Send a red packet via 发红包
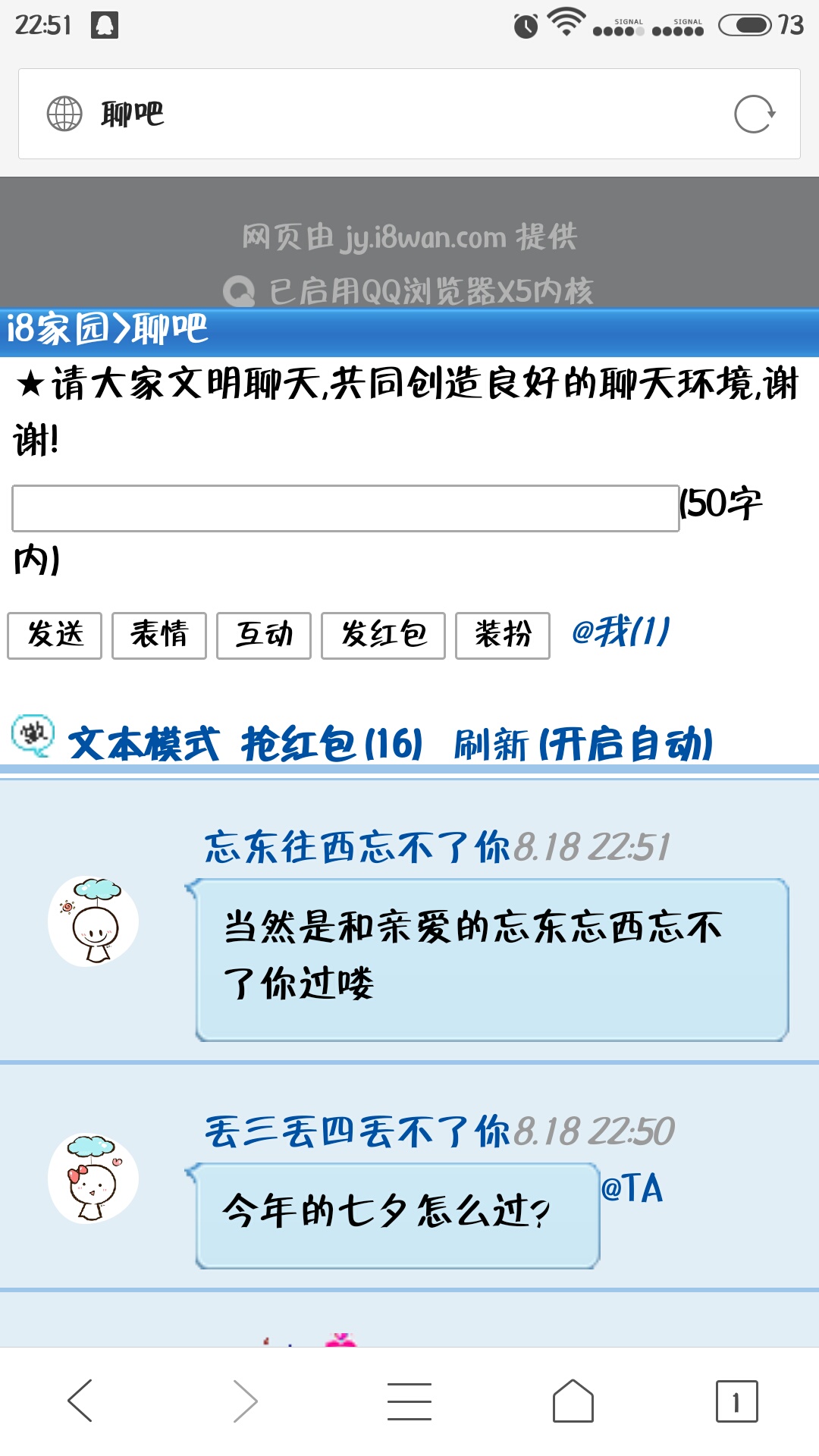819x1456 pixels. pyautogui.click(x=383, y=635)
